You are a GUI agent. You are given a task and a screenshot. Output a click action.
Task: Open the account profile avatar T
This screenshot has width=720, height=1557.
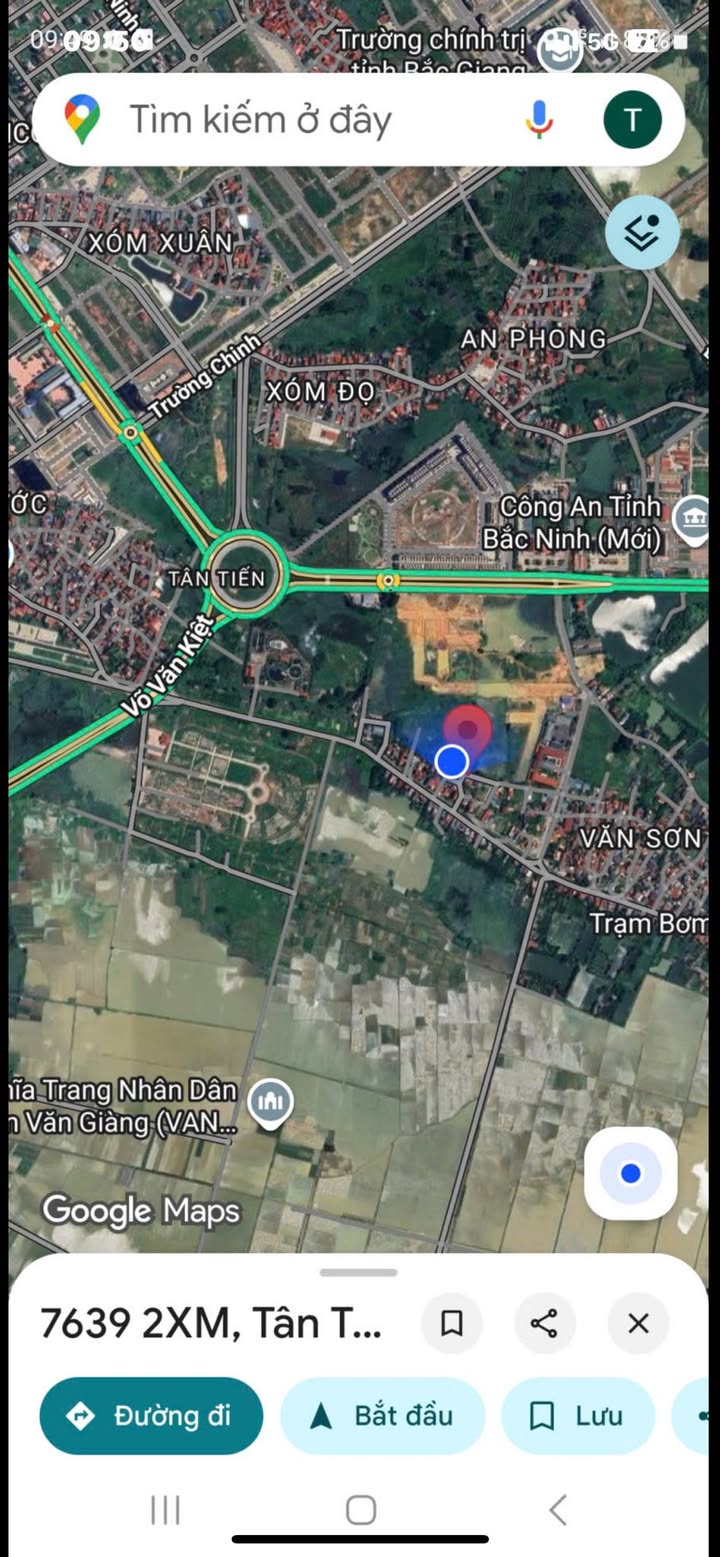pyautogui.click(x=632, y=120)
